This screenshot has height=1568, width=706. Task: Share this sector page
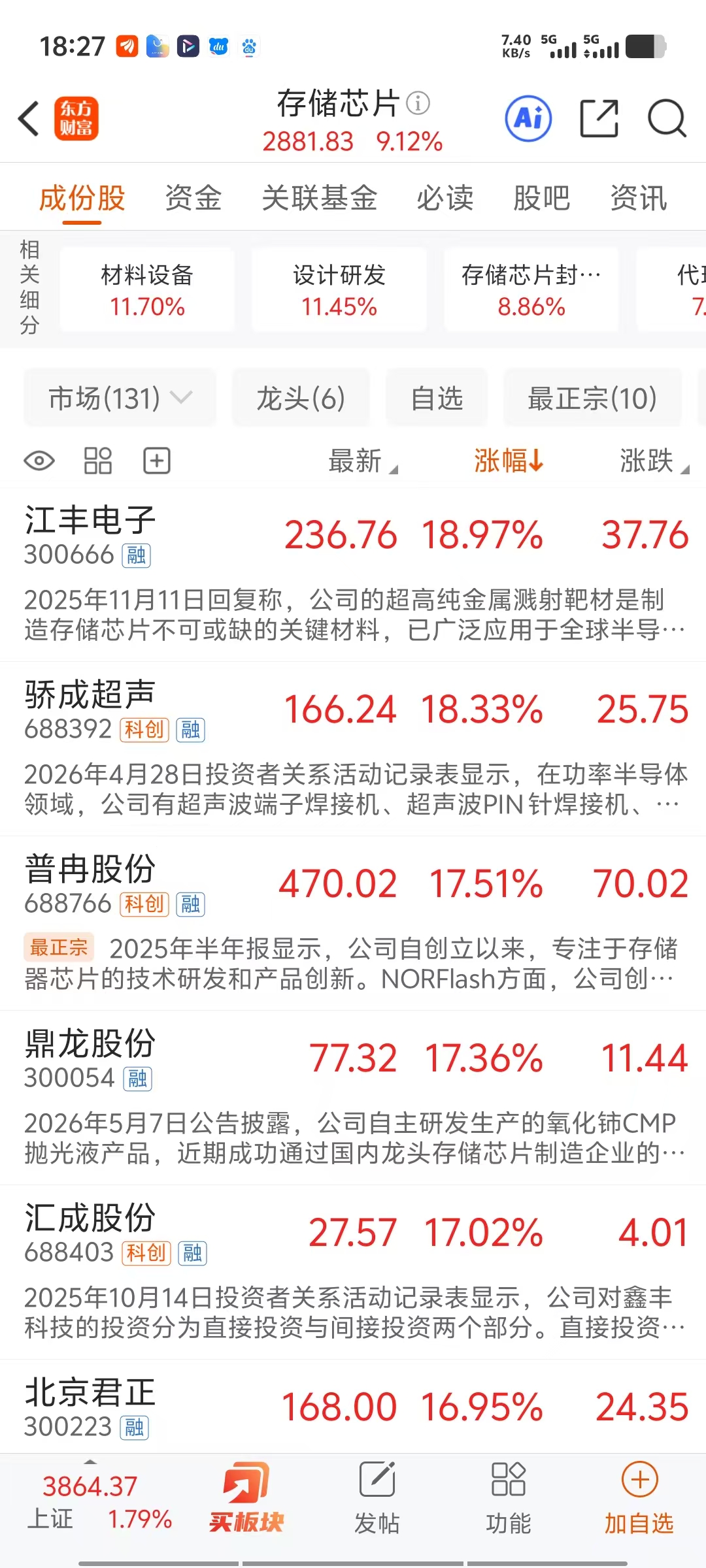tap(599, 119)
